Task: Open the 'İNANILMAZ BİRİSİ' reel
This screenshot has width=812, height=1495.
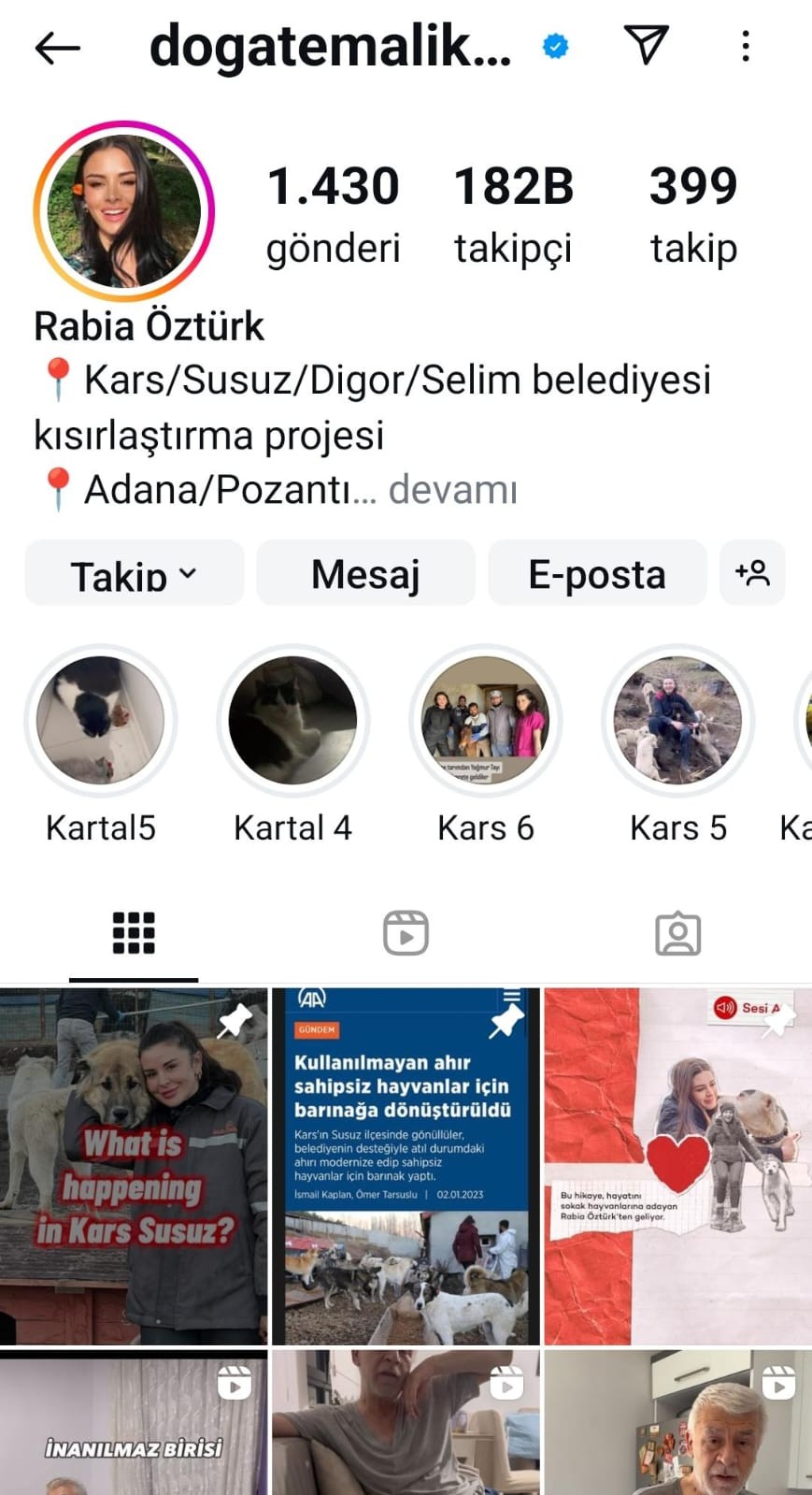Action: pos(134,1421)
